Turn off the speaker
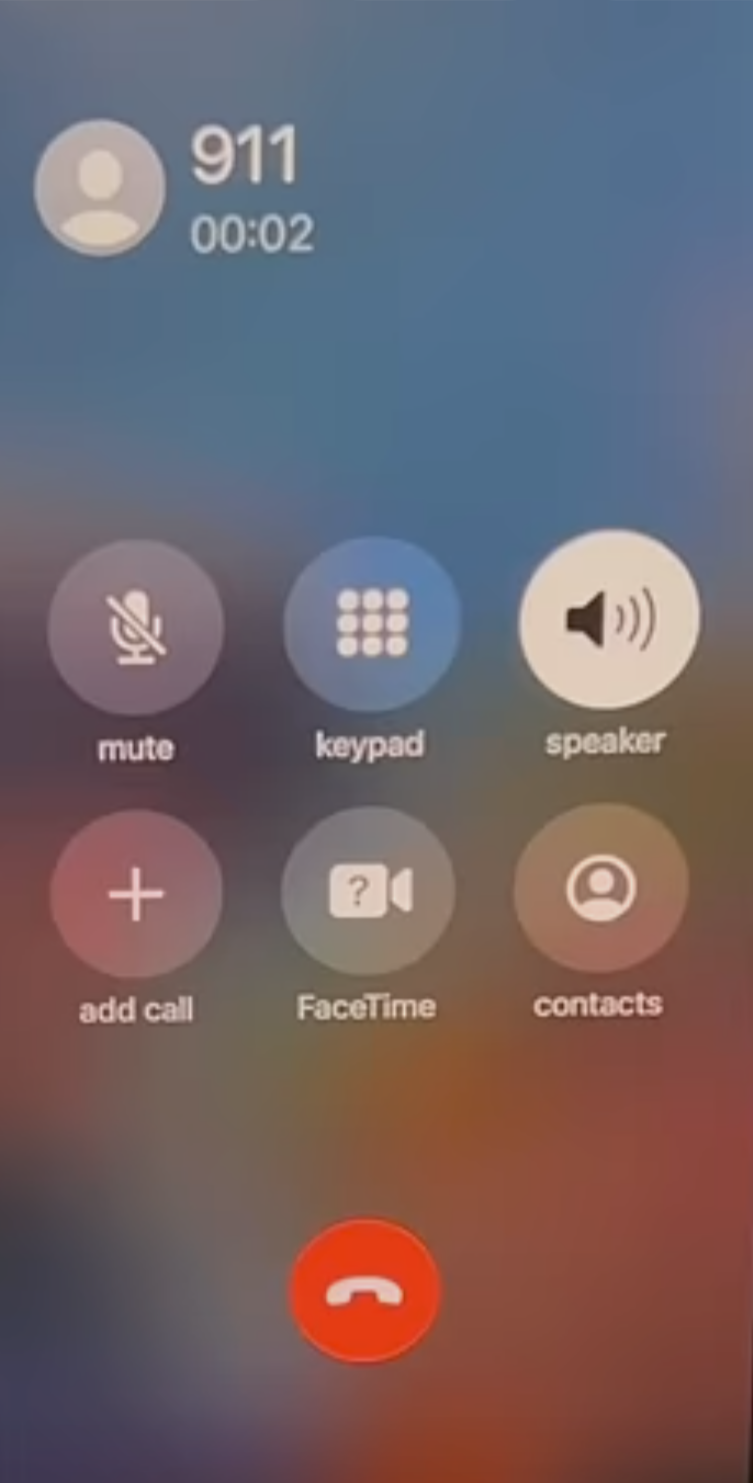Viewport: 753px width, 1483px height. coord(609,619)
